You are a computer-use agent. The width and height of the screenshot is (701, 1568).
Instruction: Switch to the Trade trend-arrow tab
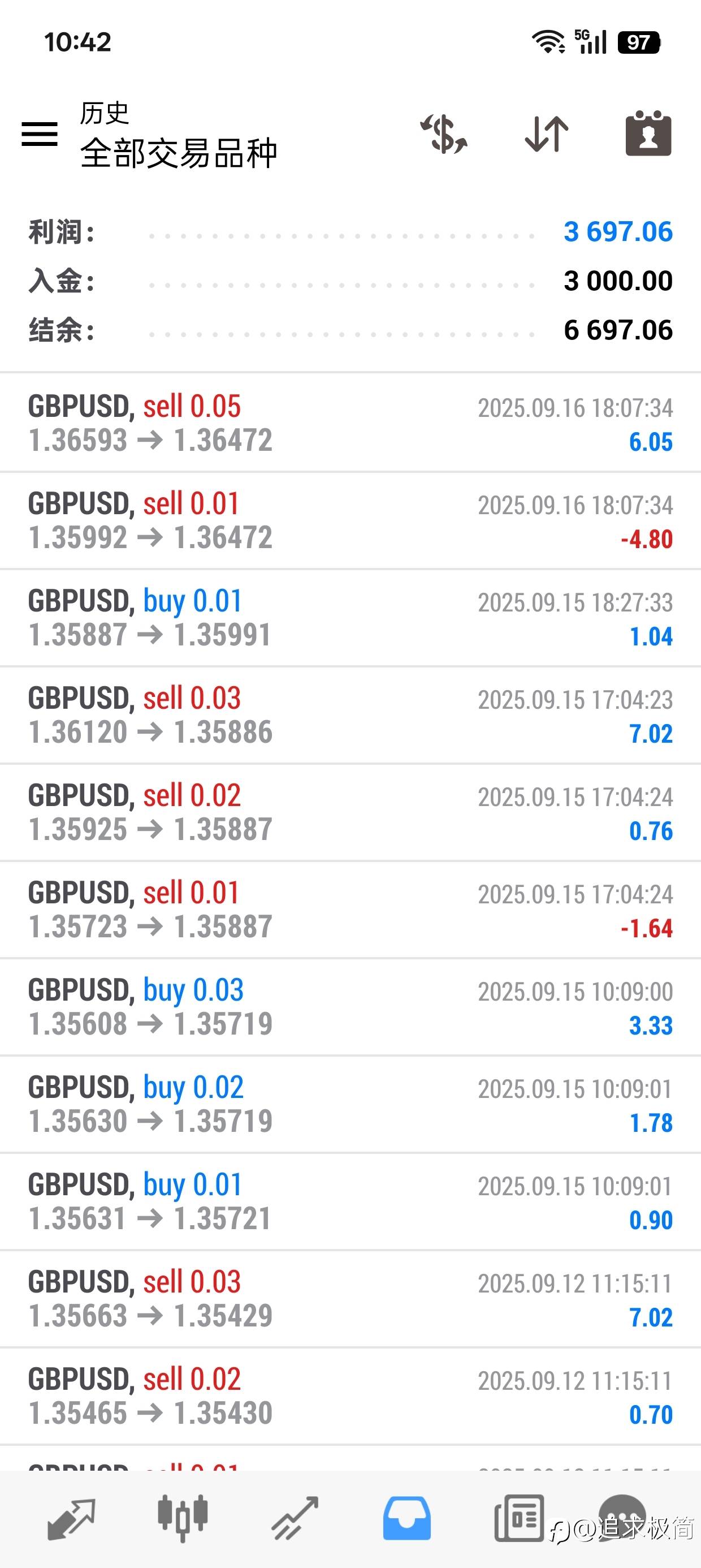coord(295,1518)
